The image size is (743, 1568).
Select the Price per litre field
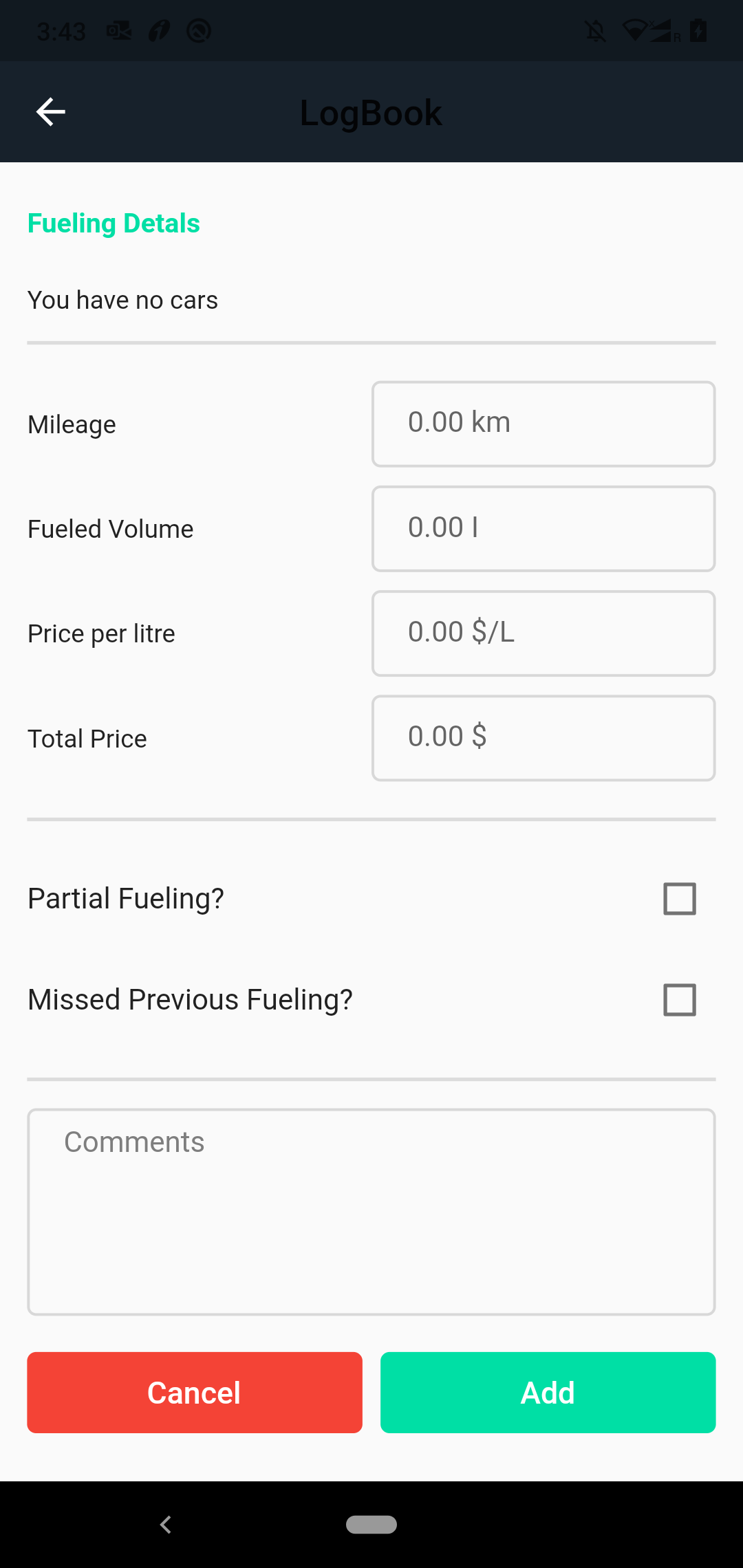click(x=543, y=633)
